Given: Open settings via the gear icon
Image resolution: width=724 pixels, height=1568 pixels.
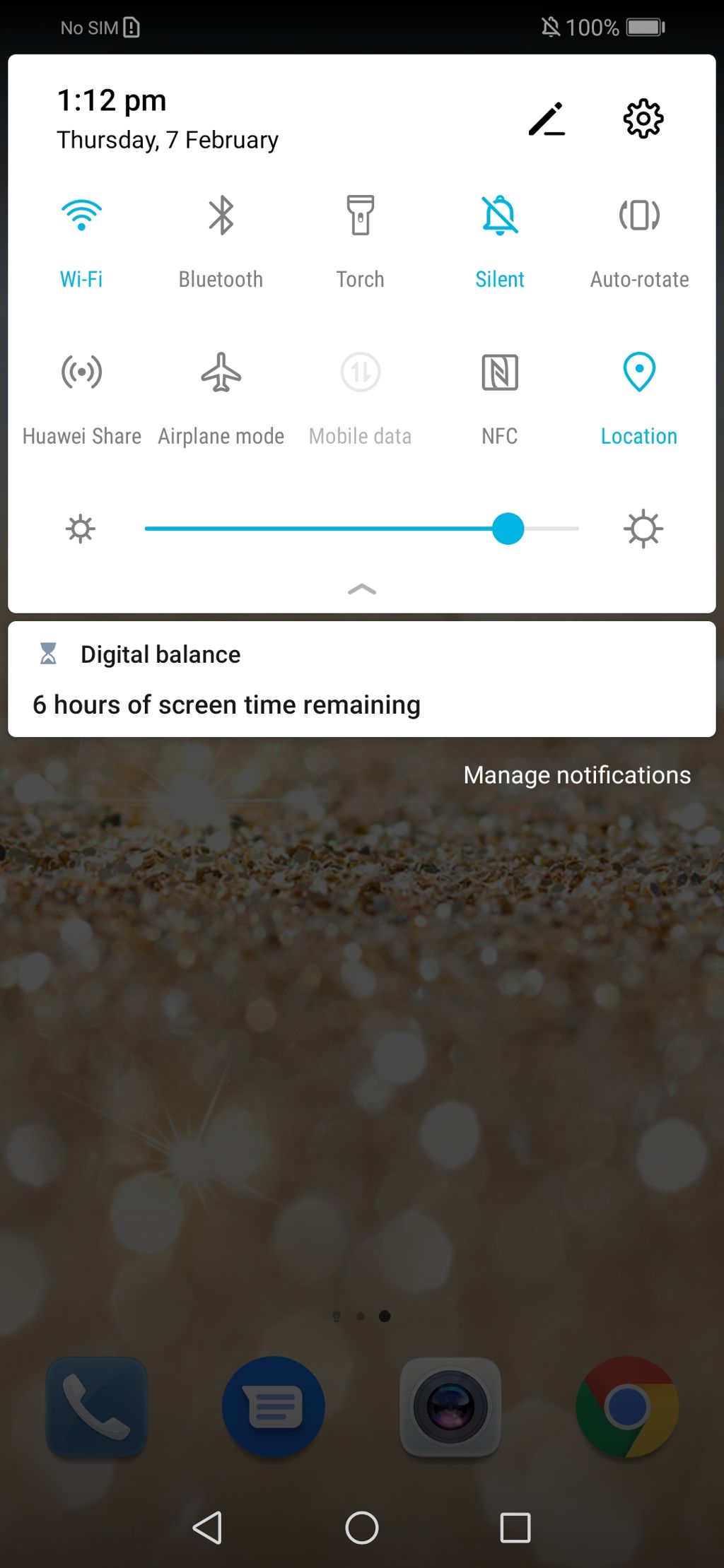Looking at the screenshot, I should [x=643, y=119].
